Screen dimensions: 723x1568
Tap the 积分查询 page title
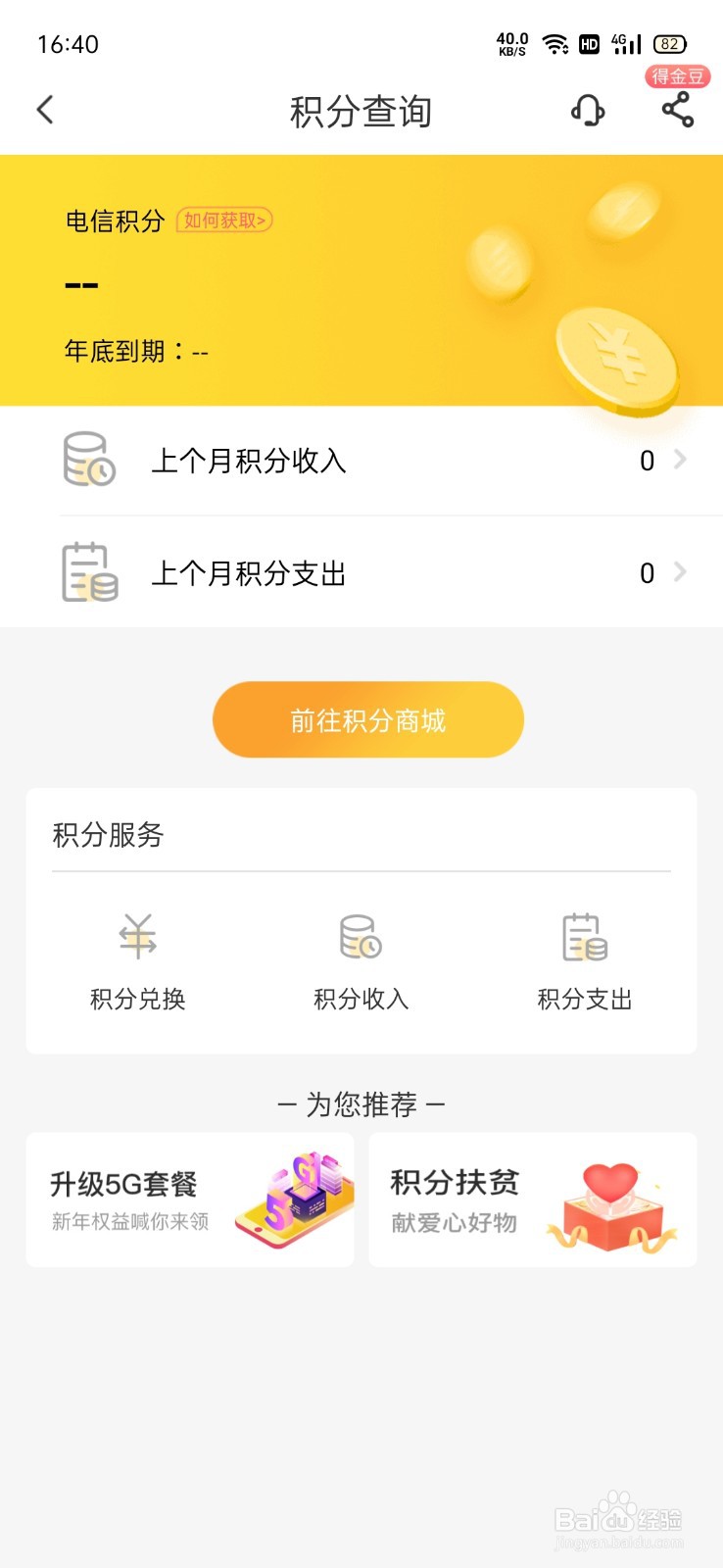pyautogui.click(x=361, y=111)
